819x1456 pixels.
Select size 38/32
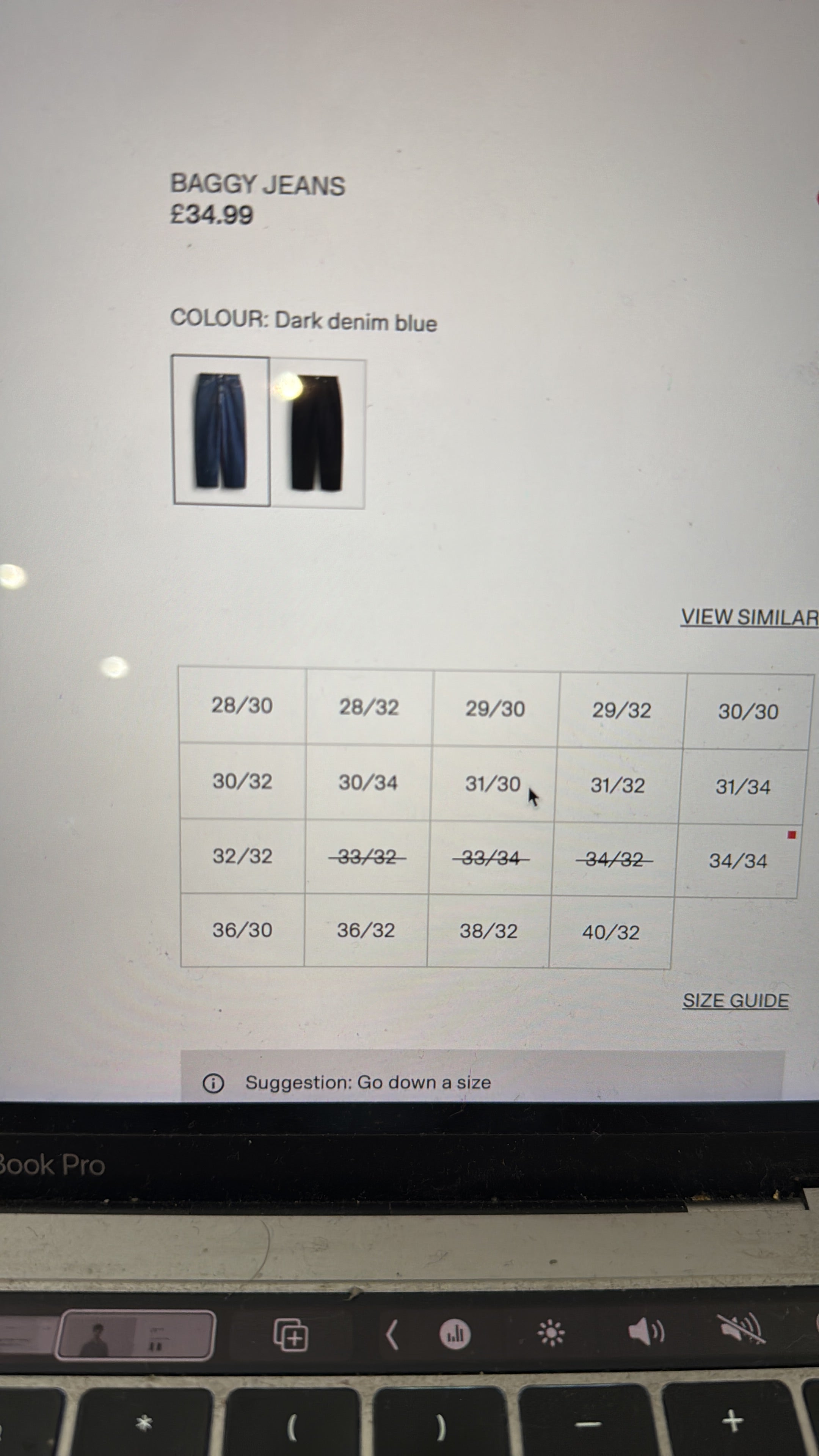(488, 932)
